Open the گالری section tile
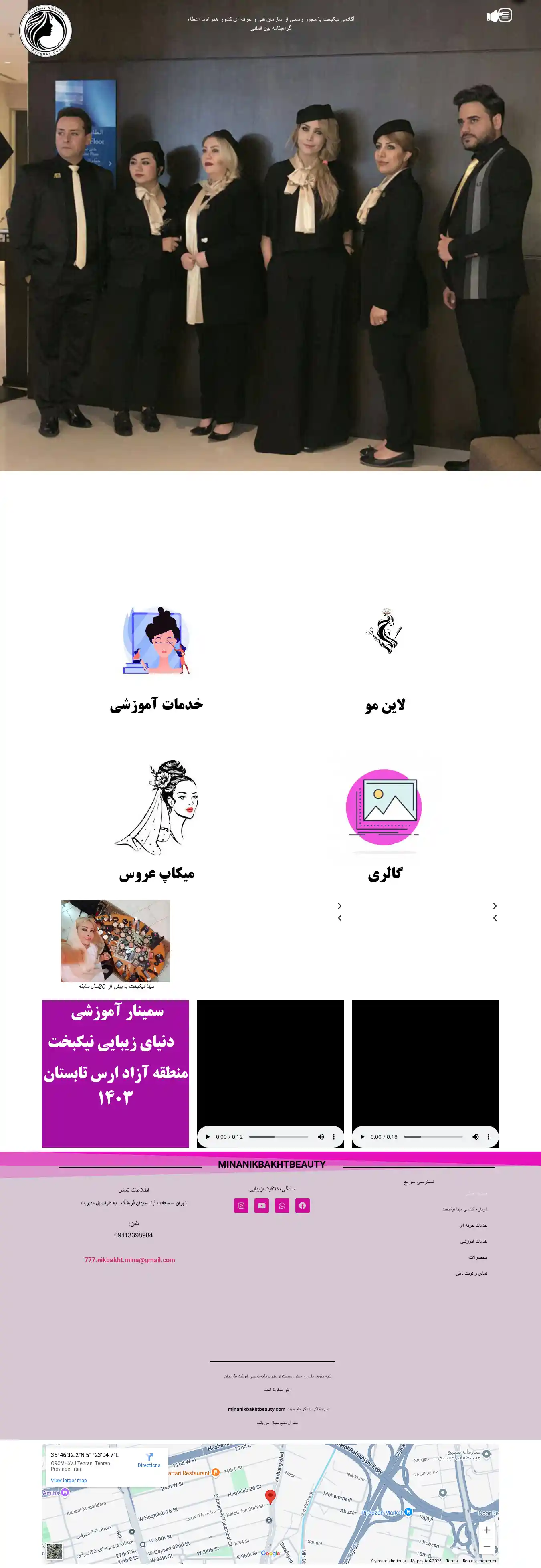This screenshot has height=1568, width=541. 385,874
